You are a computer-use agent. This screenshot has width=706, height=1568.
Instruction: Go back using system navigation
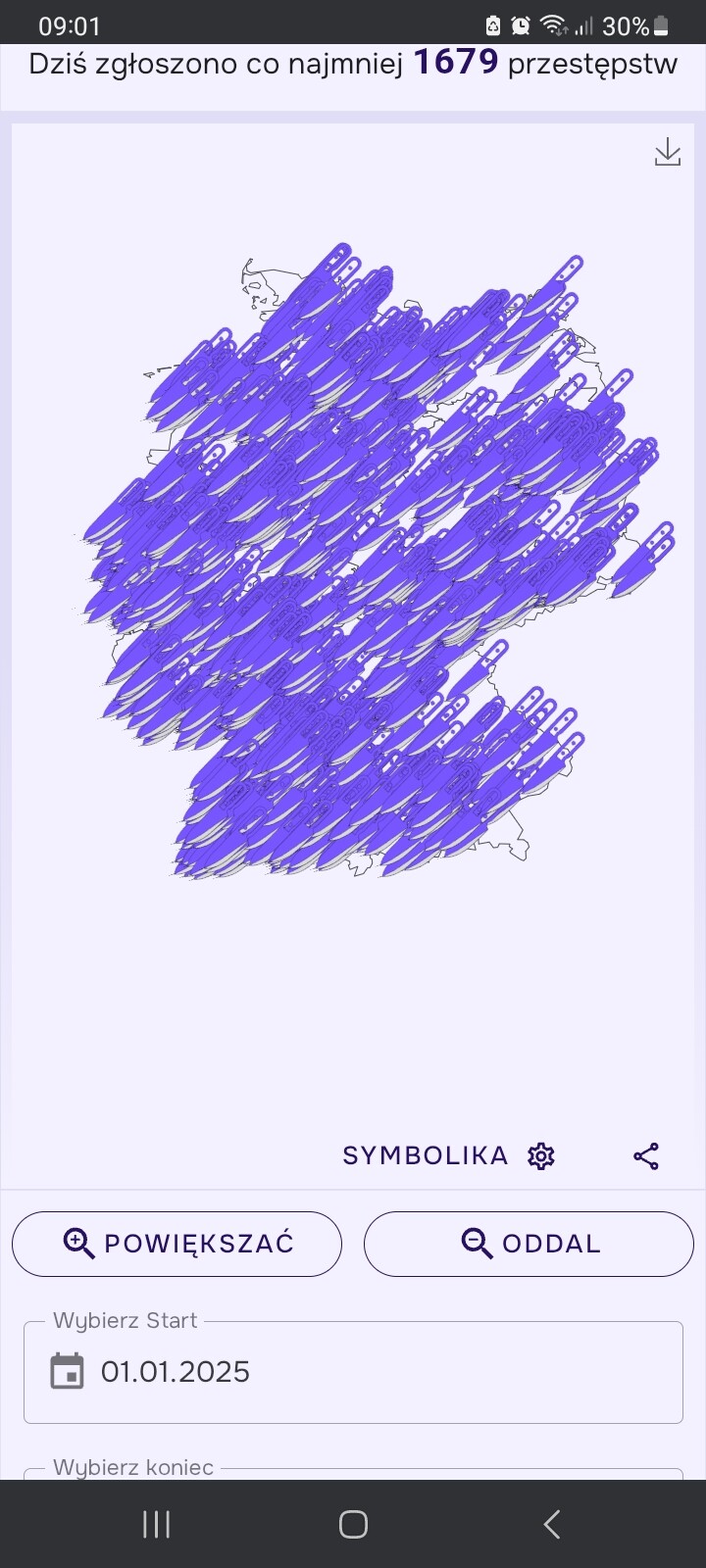[x=551, y=1524]
